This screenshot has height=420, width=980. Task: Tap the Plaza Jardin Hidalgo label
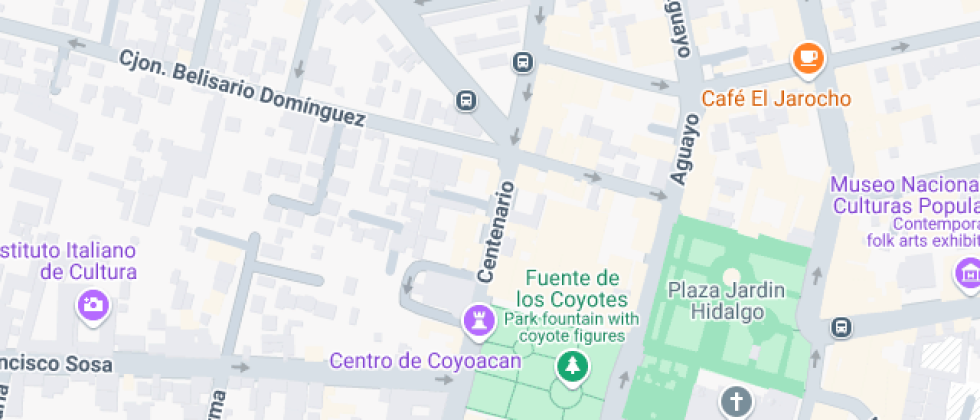click(726, 301)
